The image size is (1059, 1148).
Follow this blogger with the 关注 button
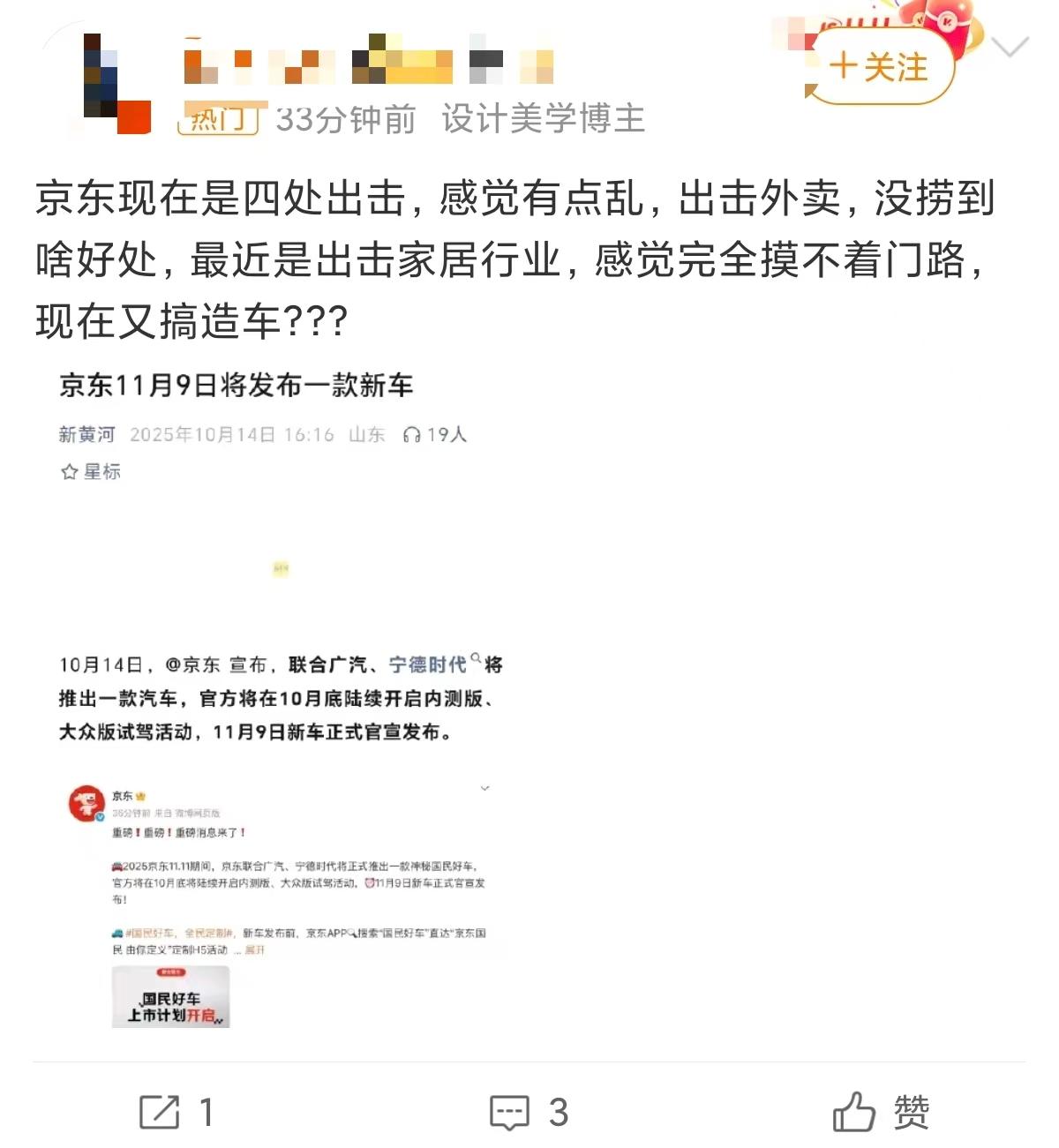(x=881, y=67)
